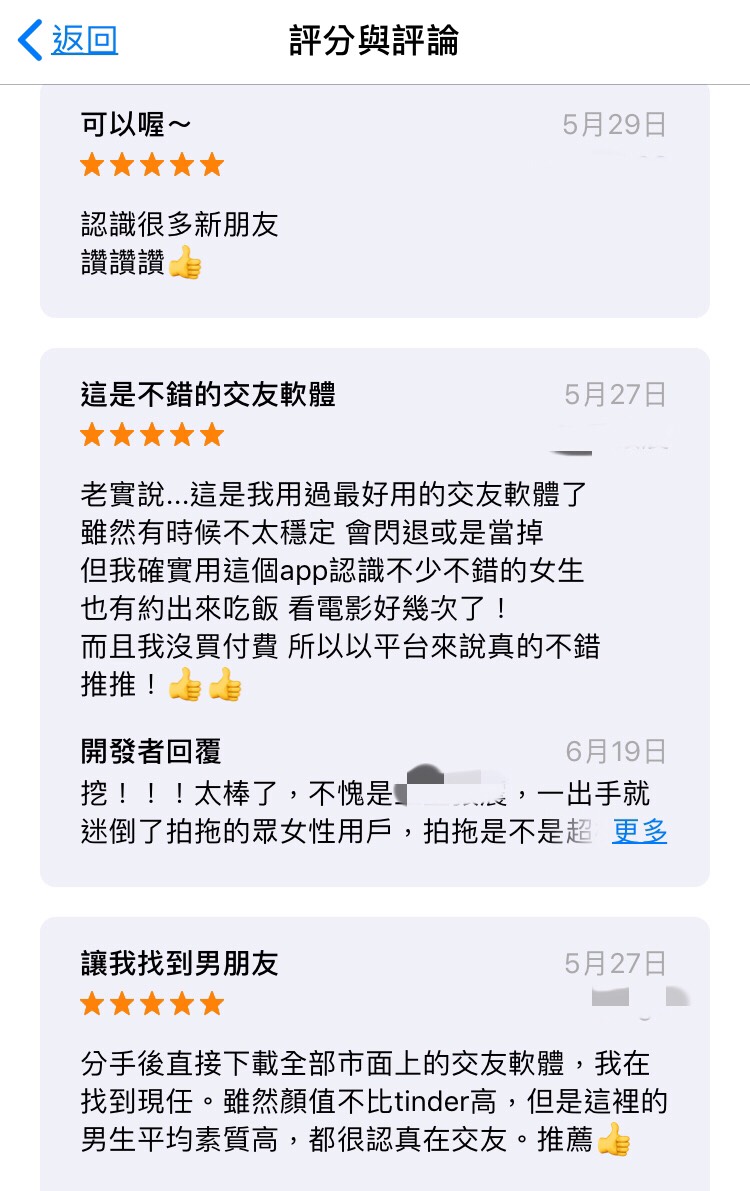Screen dimensions: 750x1191
Task: Open the review titled 讓我找到男朋友
Action: 180,964
